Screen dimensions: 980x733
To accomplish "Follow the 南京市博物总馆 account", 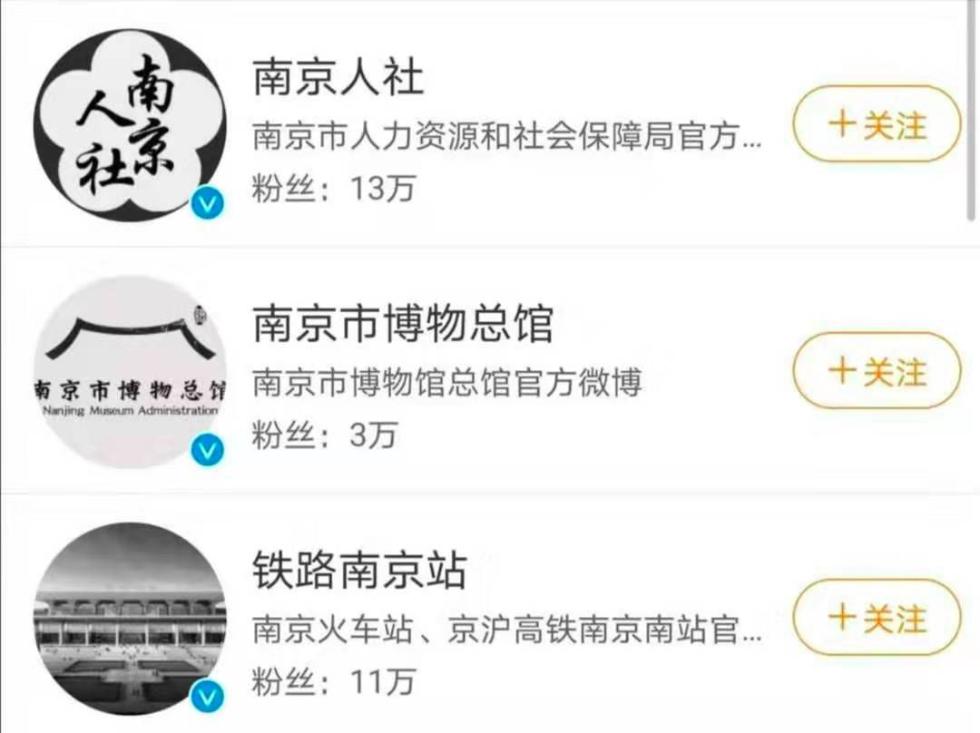I will click(876, 371).
